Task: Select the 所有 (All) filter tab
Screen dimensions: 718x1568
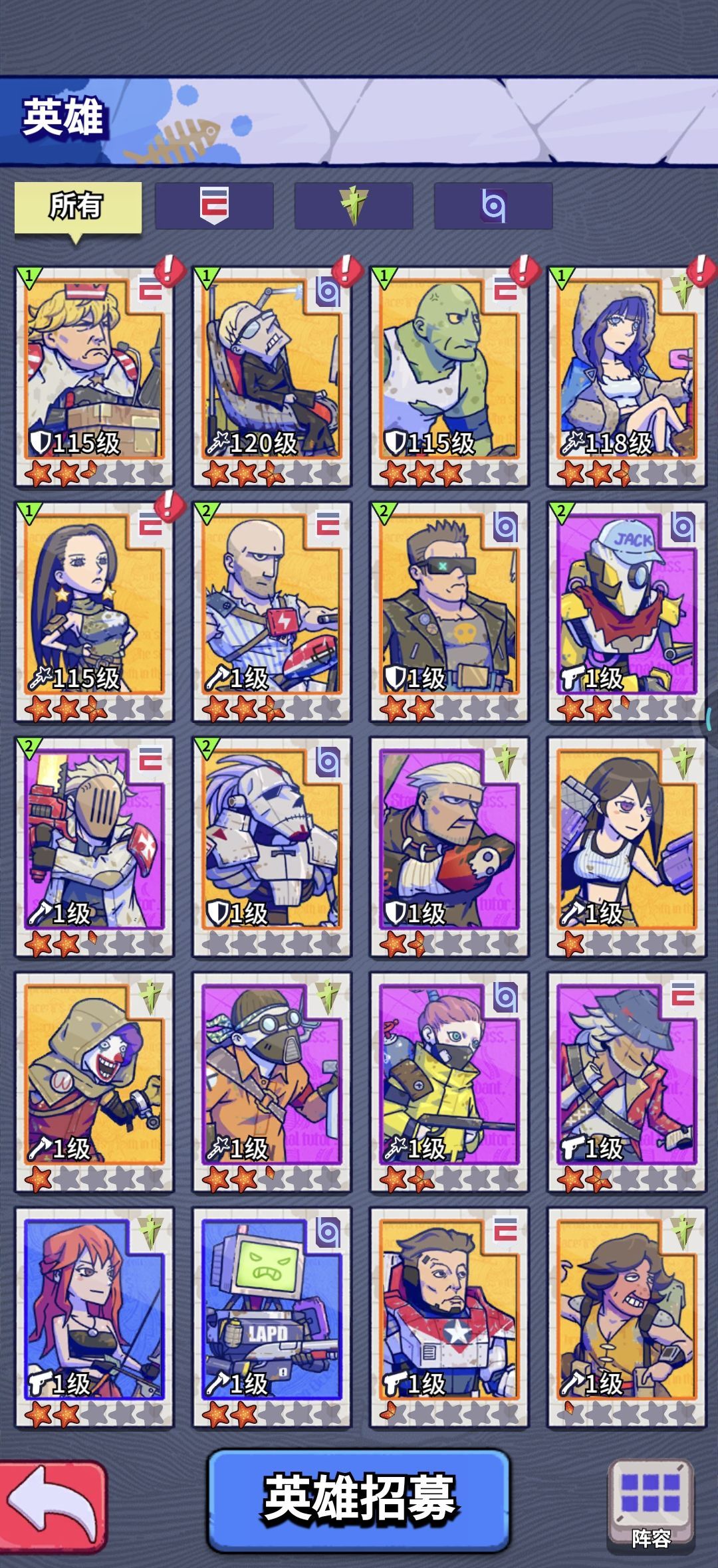Action: tap(78, 207)
